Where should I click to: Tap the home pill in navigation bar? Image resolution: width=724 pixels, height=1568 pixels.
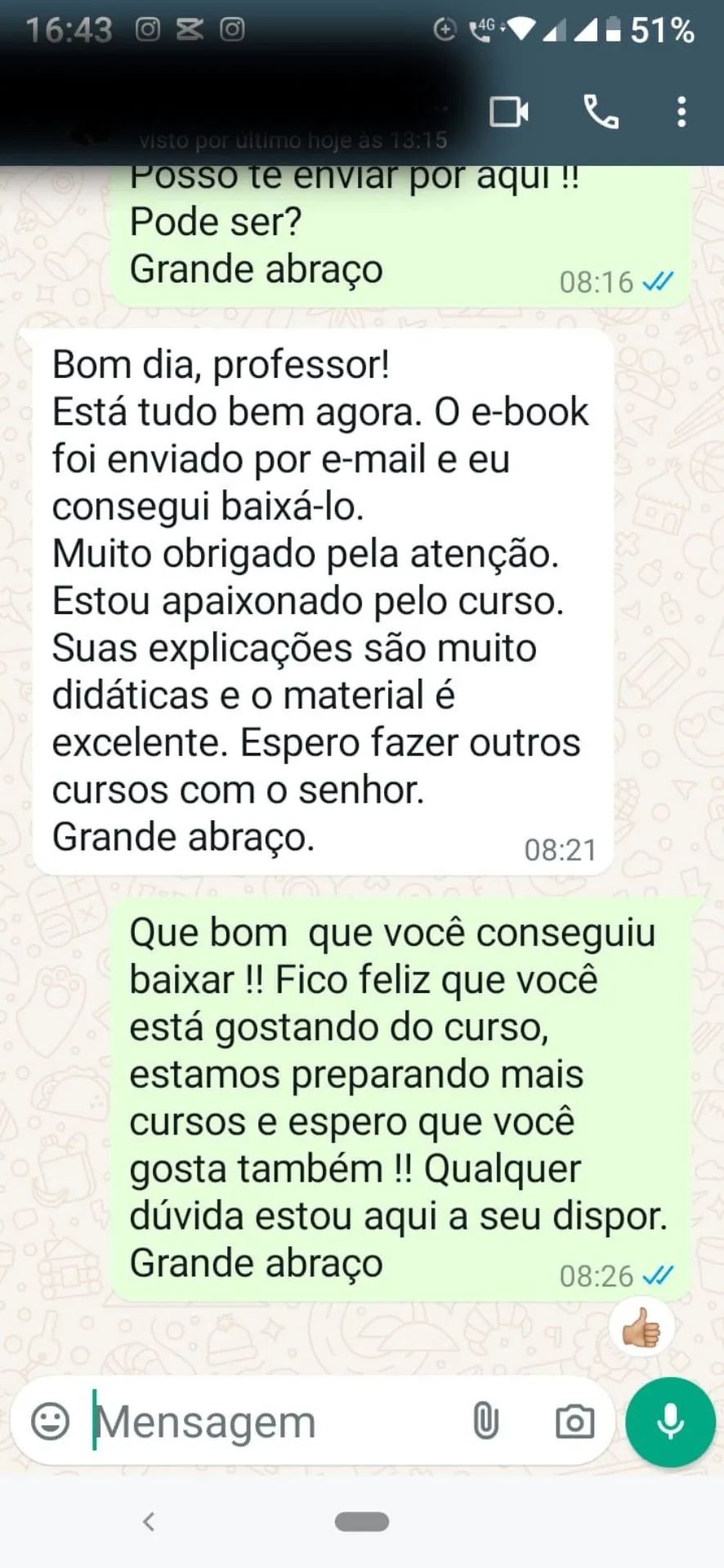pos(362,1521)
